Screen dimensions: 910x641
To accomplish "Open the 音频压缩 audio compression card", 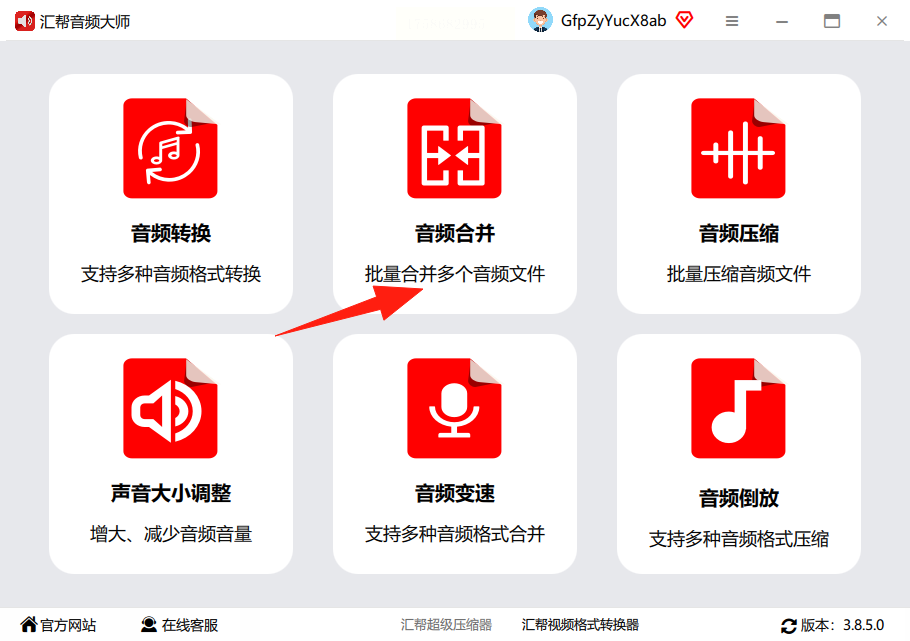I will [x=739, y=193].
